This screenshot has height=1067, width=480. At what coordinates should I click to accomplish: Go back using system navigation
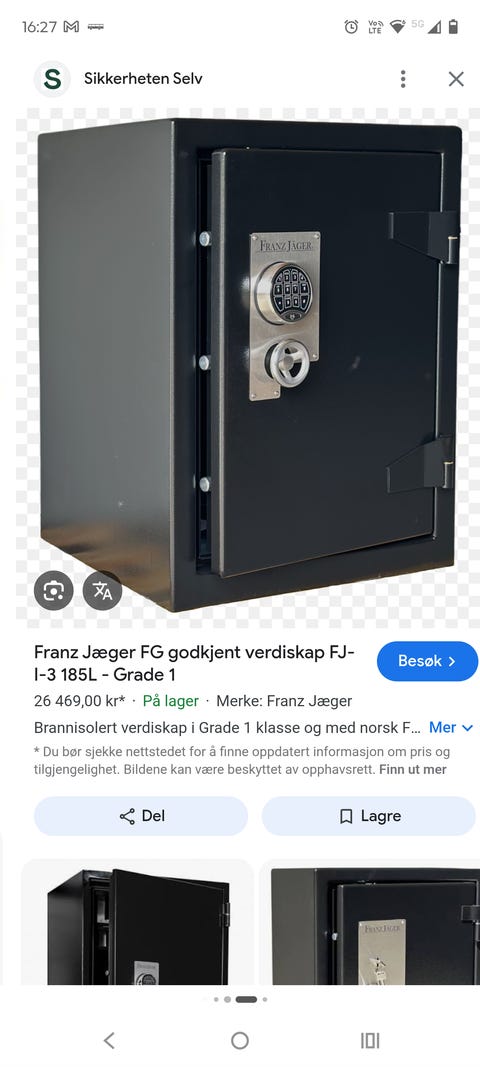tap(109, 1040)
